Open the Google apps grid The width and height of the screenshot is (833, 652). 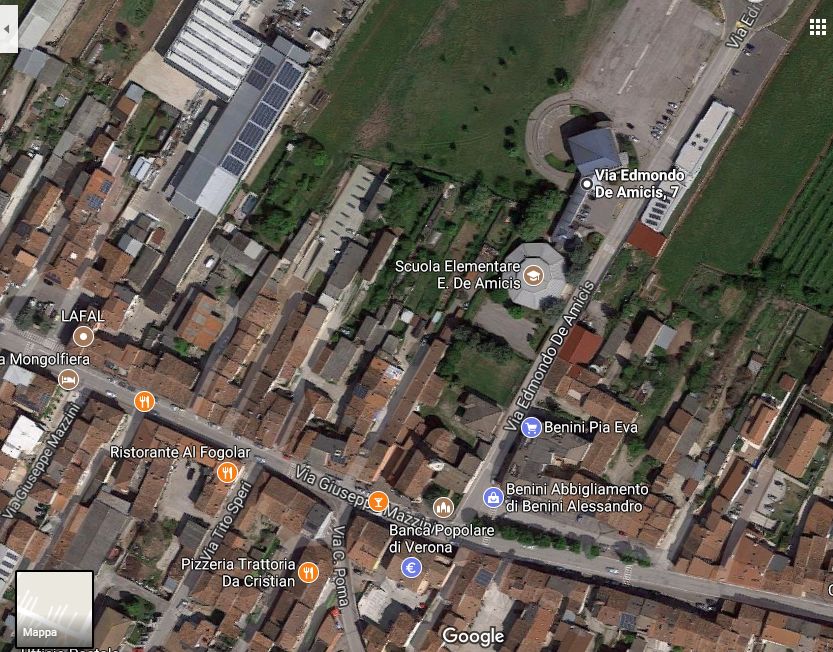817,27
